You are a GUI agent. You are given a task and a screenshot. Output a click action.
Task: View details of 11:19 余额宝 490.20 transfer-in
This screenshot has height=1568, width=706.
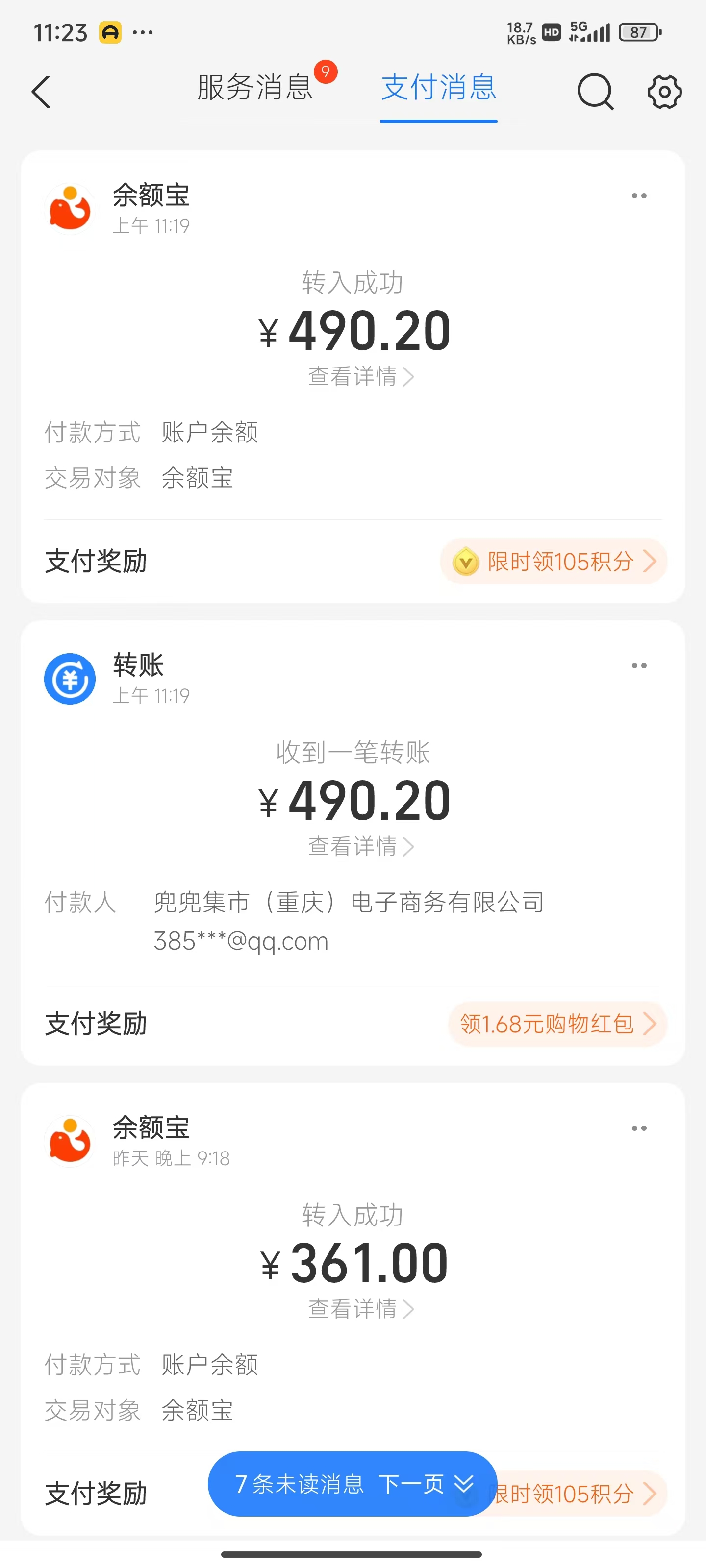(361, 376)
